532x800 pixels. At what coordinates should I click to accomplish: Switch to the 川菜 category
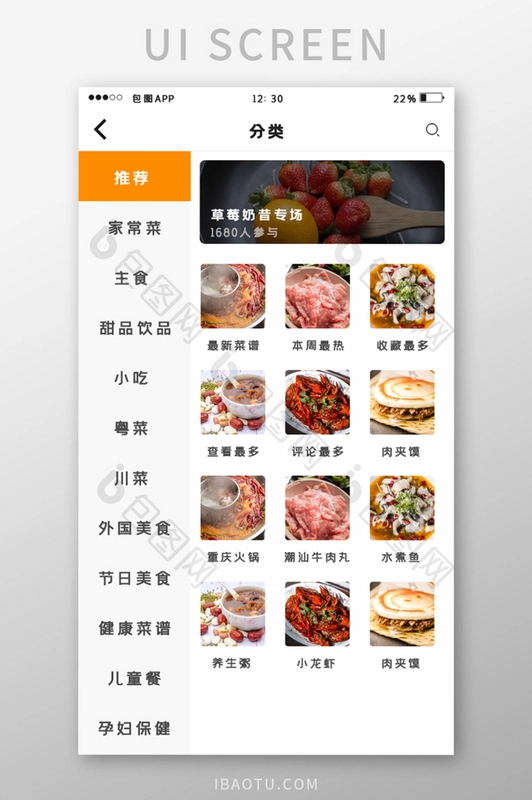(x=134, y=479)
